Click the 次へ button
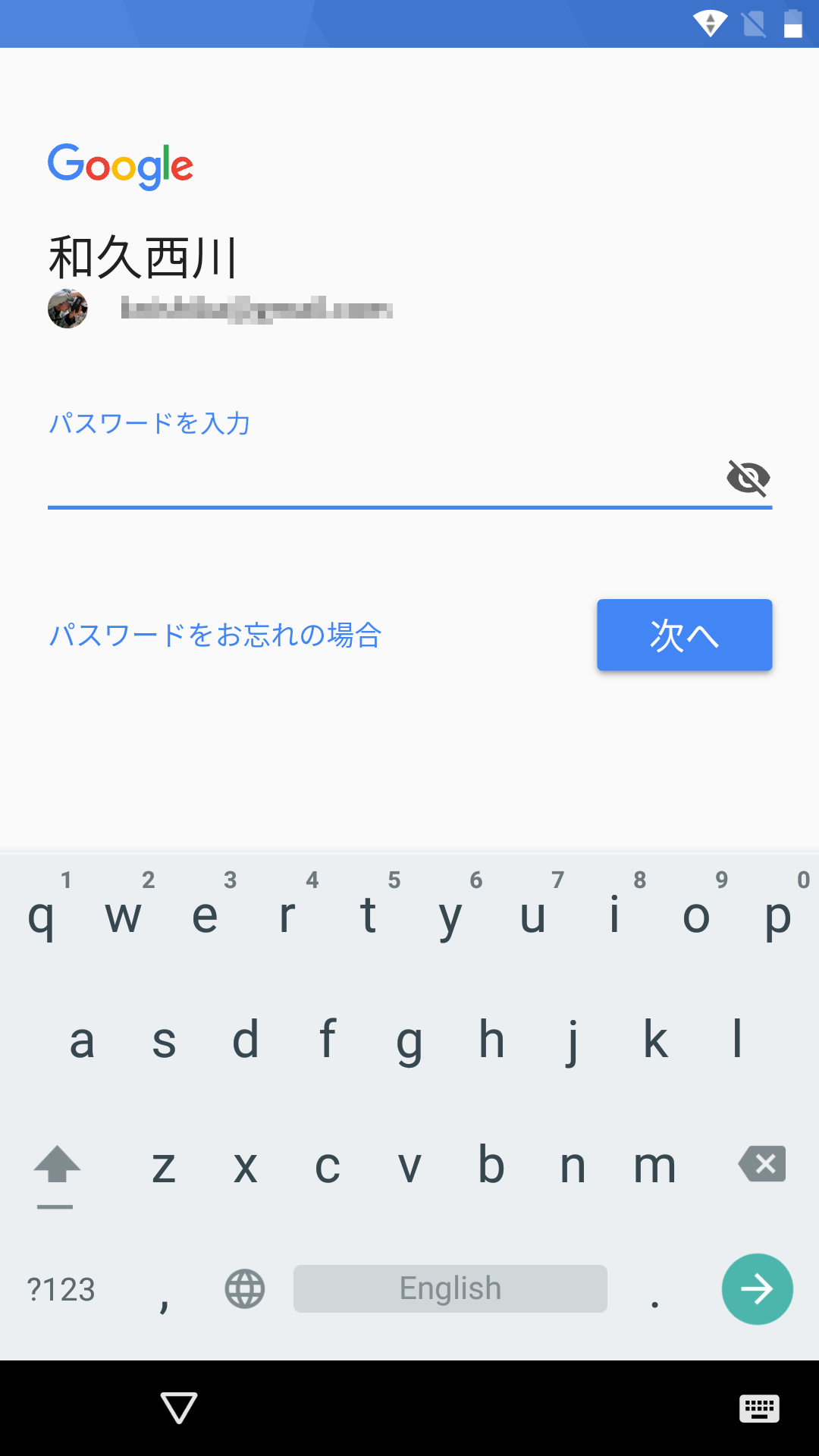 [684, 635]
